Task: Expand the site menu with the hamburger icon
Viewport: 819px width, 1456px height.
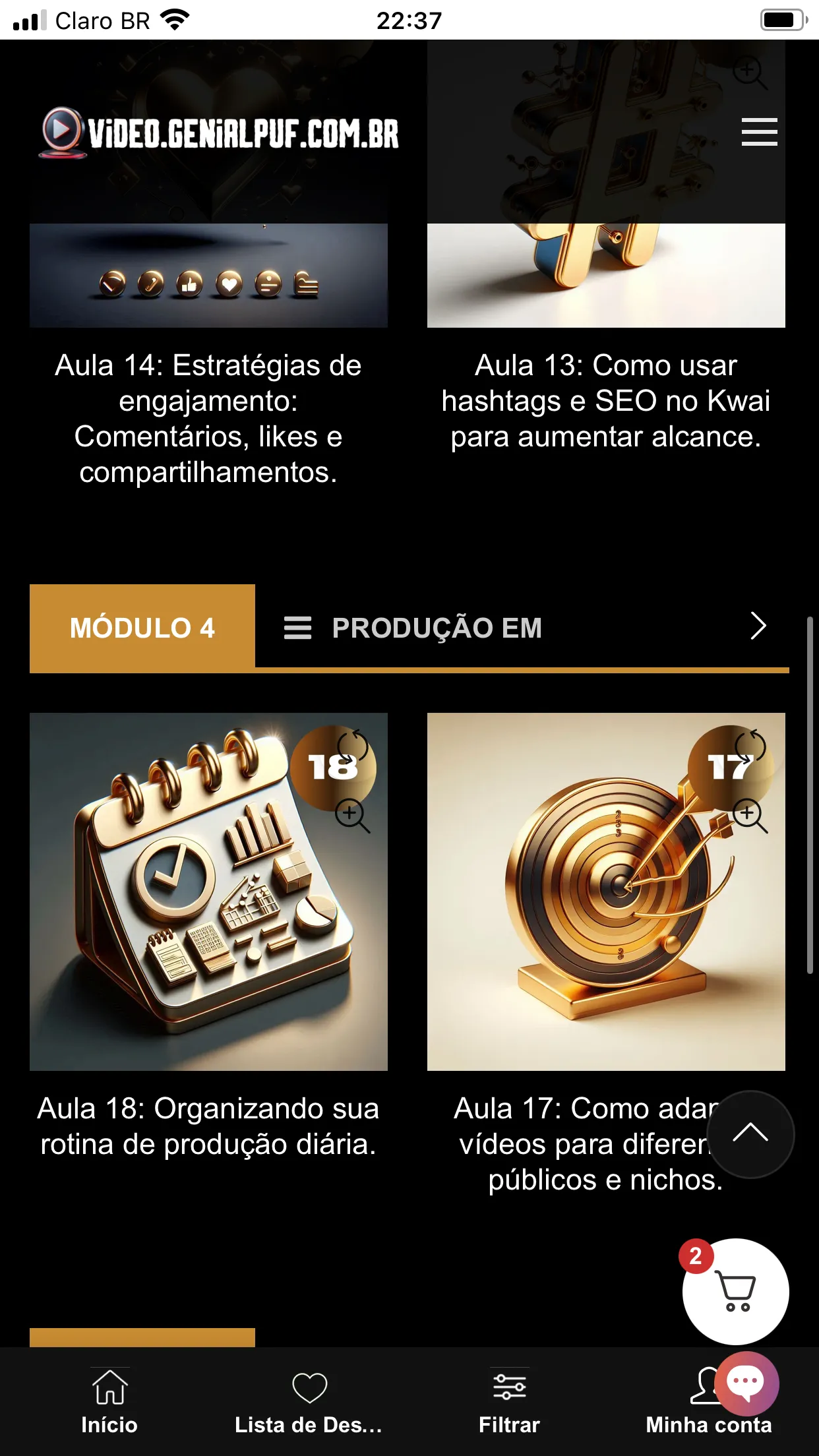Action: 759,132
